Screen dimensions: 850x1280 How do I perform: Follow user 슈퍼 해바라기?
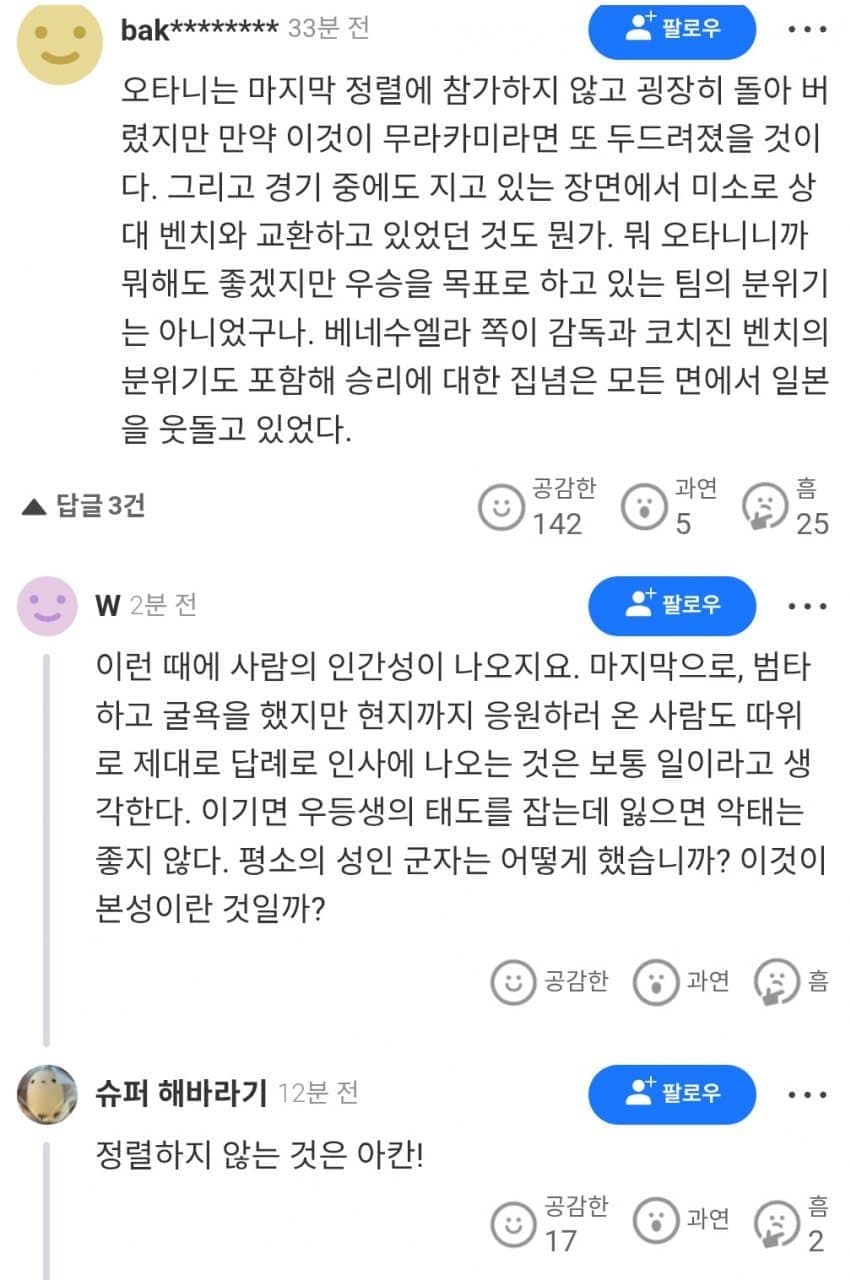point(671,1094)
